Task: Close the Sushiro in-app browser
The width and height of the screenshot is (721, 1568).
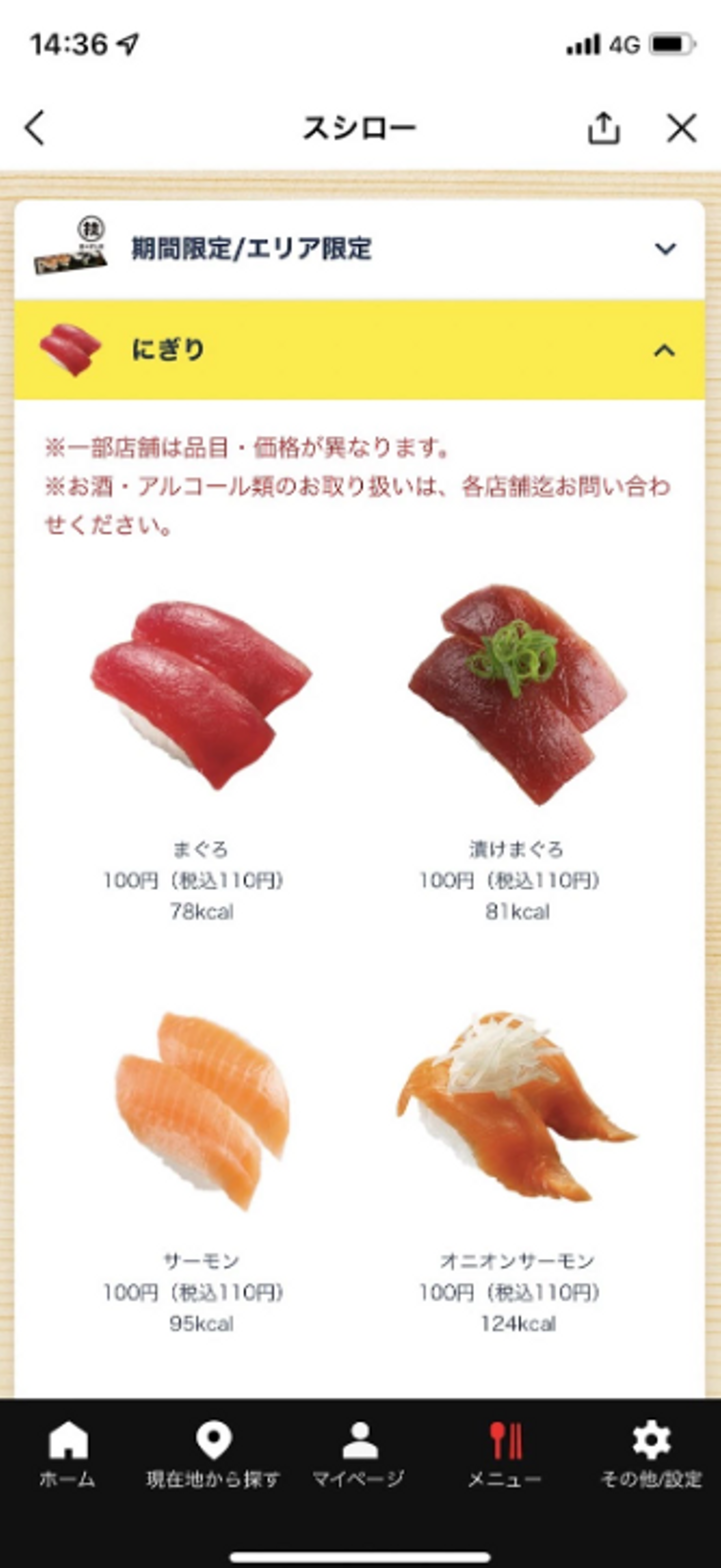Action: (681, 128)
